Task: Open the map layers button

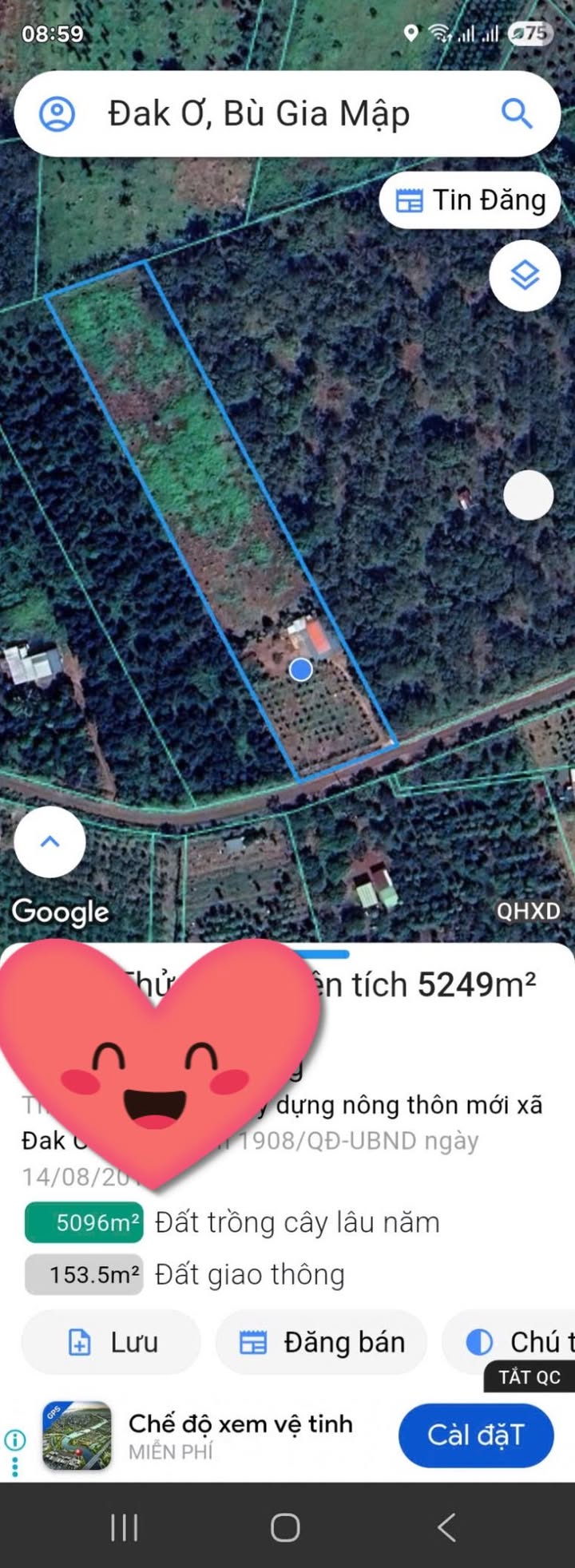Action: click(x=525, y=275)
